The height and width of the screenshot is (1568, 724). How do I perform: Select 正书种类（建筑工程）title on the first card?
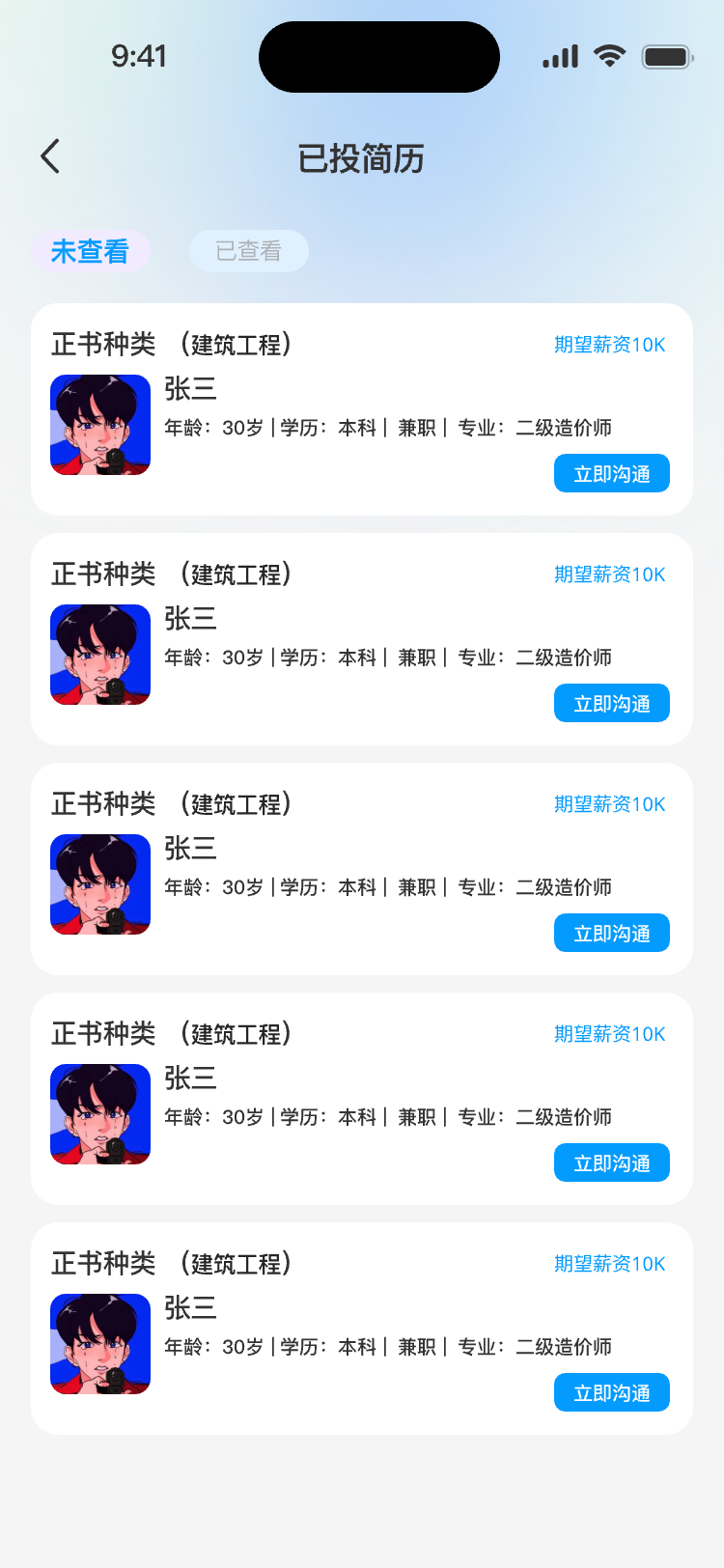(x=170, y=344)
